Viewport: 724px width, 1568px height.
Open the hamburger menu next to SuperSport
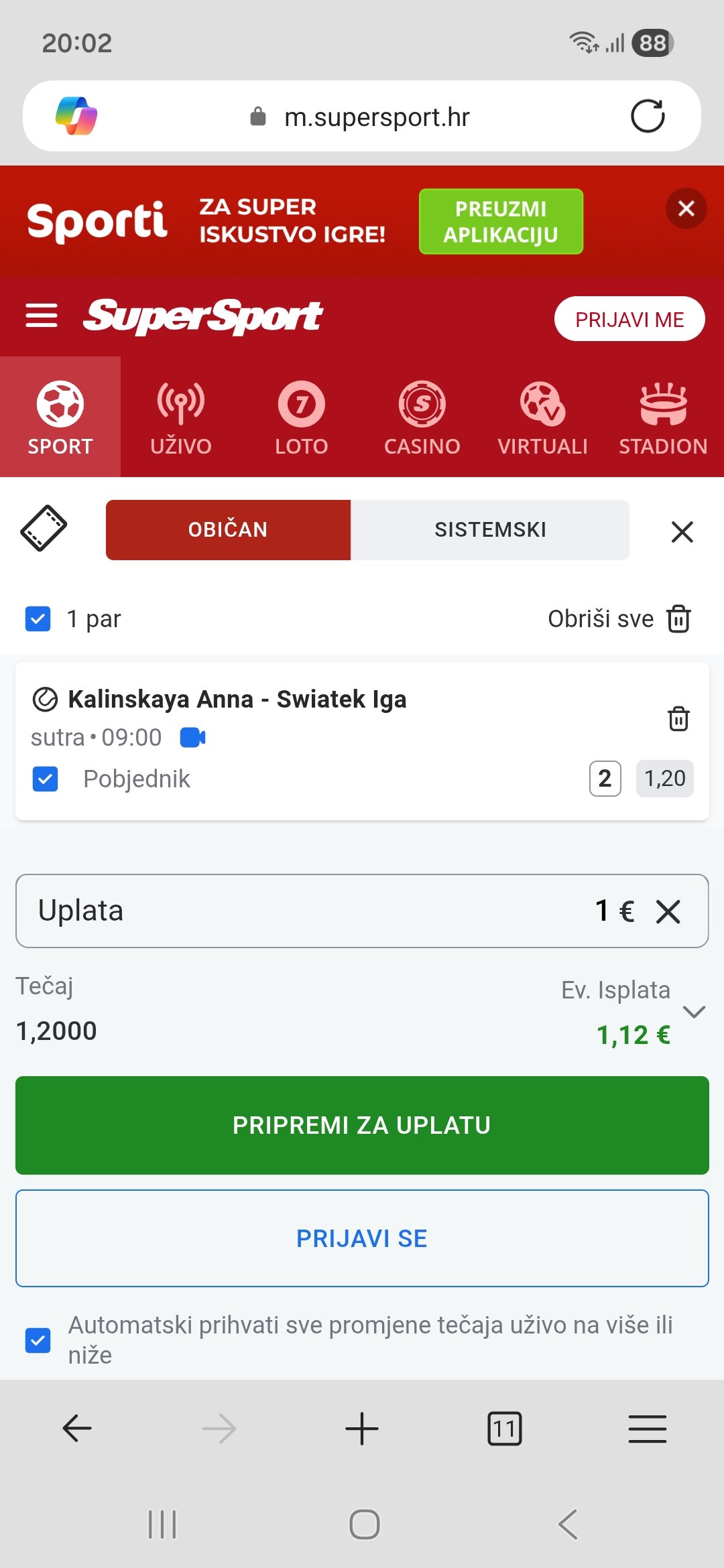42,316
